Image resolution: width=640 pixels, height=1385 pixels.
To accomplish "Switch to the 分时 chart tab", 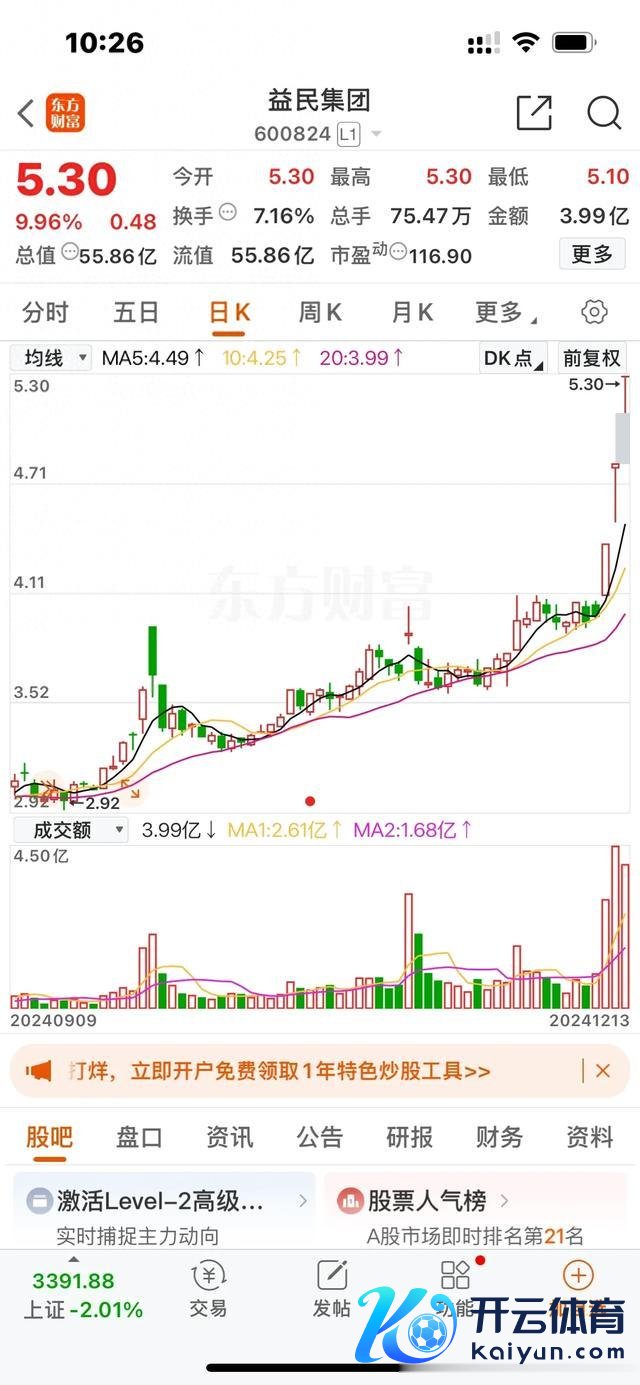I will [x=45, y=313].
